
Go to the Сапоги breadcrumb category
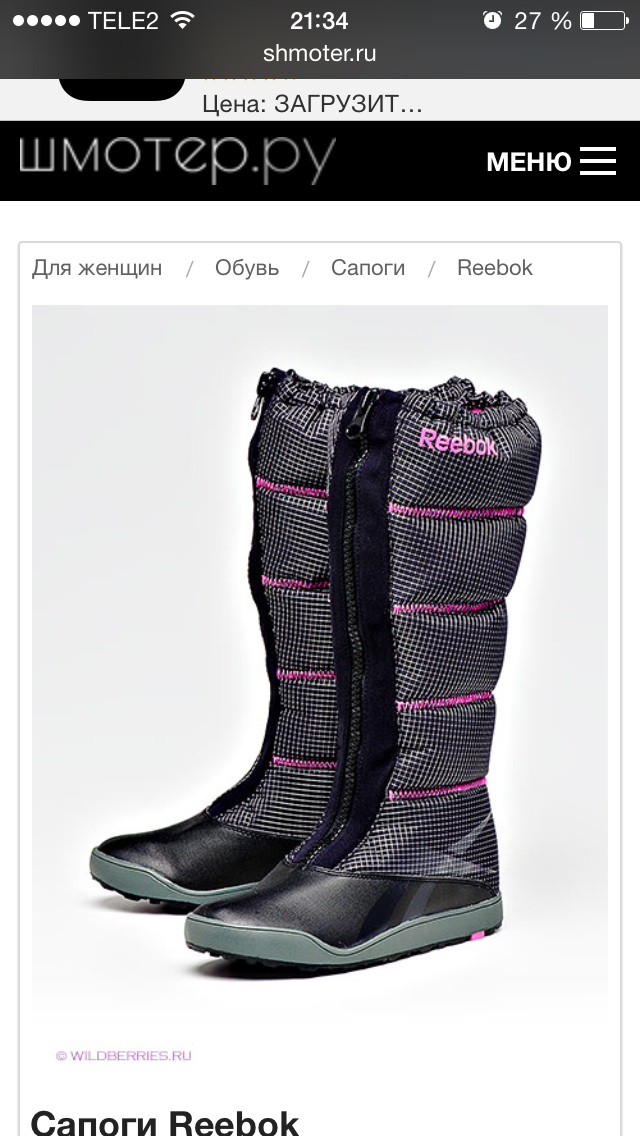click(x=368, y=268)
